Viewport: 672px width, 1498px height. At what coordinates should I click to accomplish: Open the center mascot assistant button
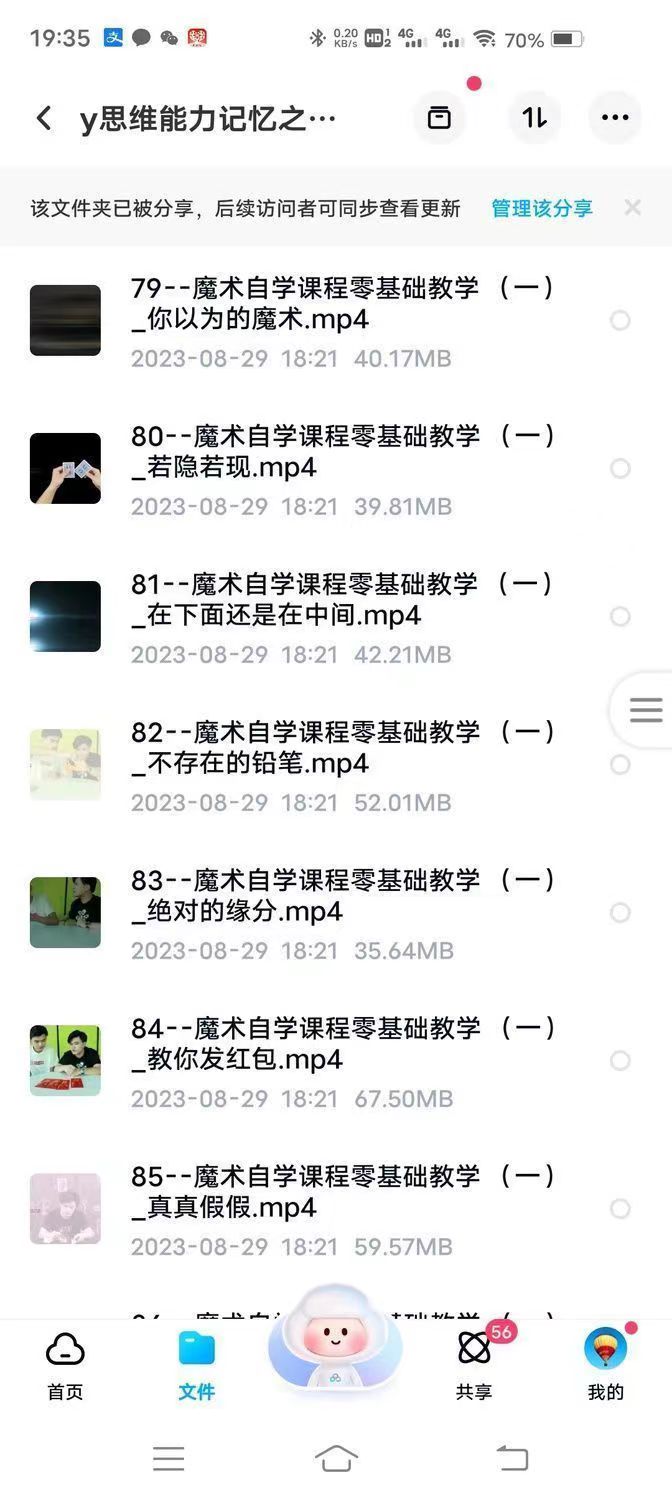pyautogui.click(x=335, y=1345)
